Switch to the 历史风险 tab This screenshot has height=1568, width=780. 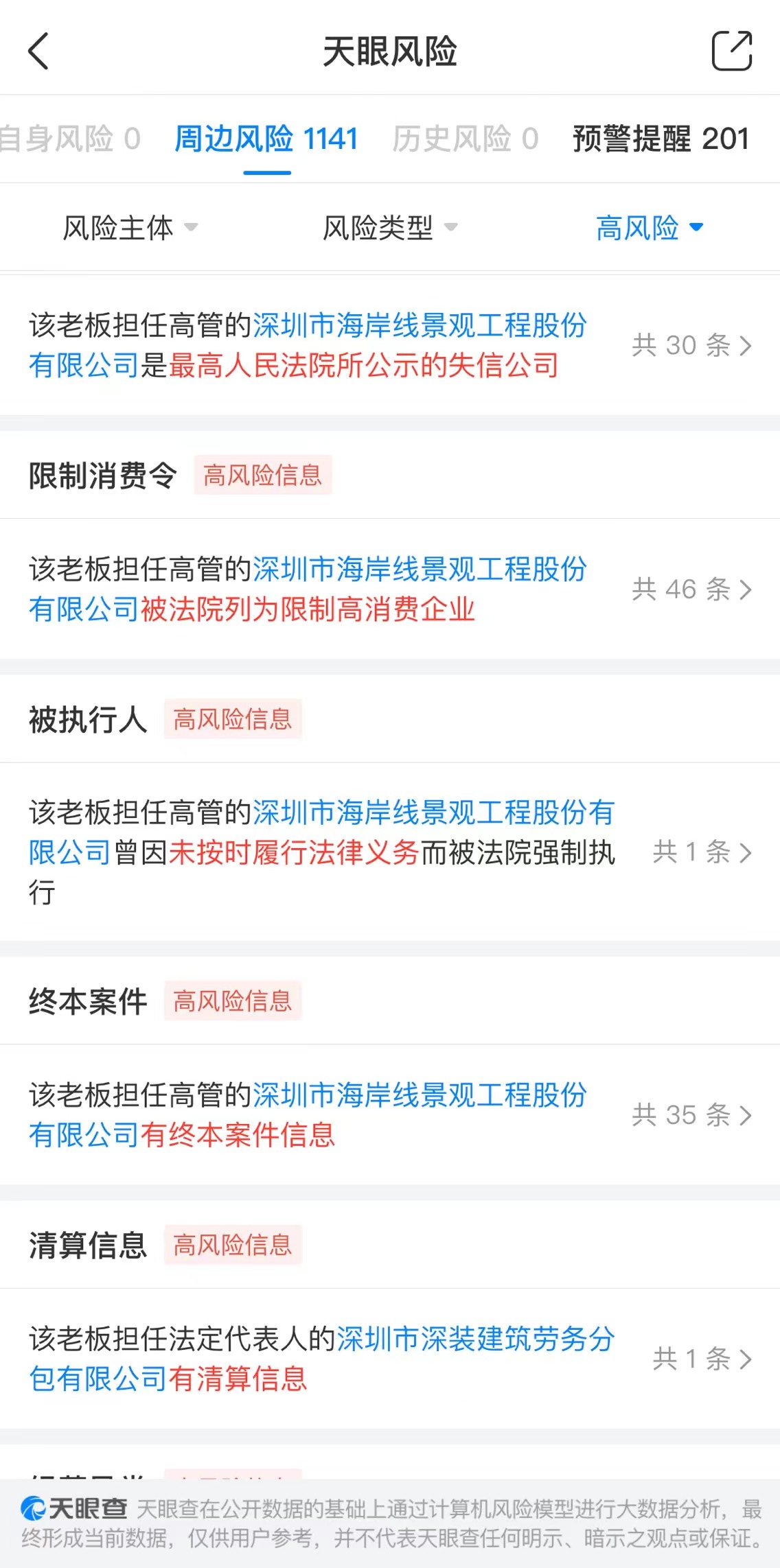pos(466,139)
